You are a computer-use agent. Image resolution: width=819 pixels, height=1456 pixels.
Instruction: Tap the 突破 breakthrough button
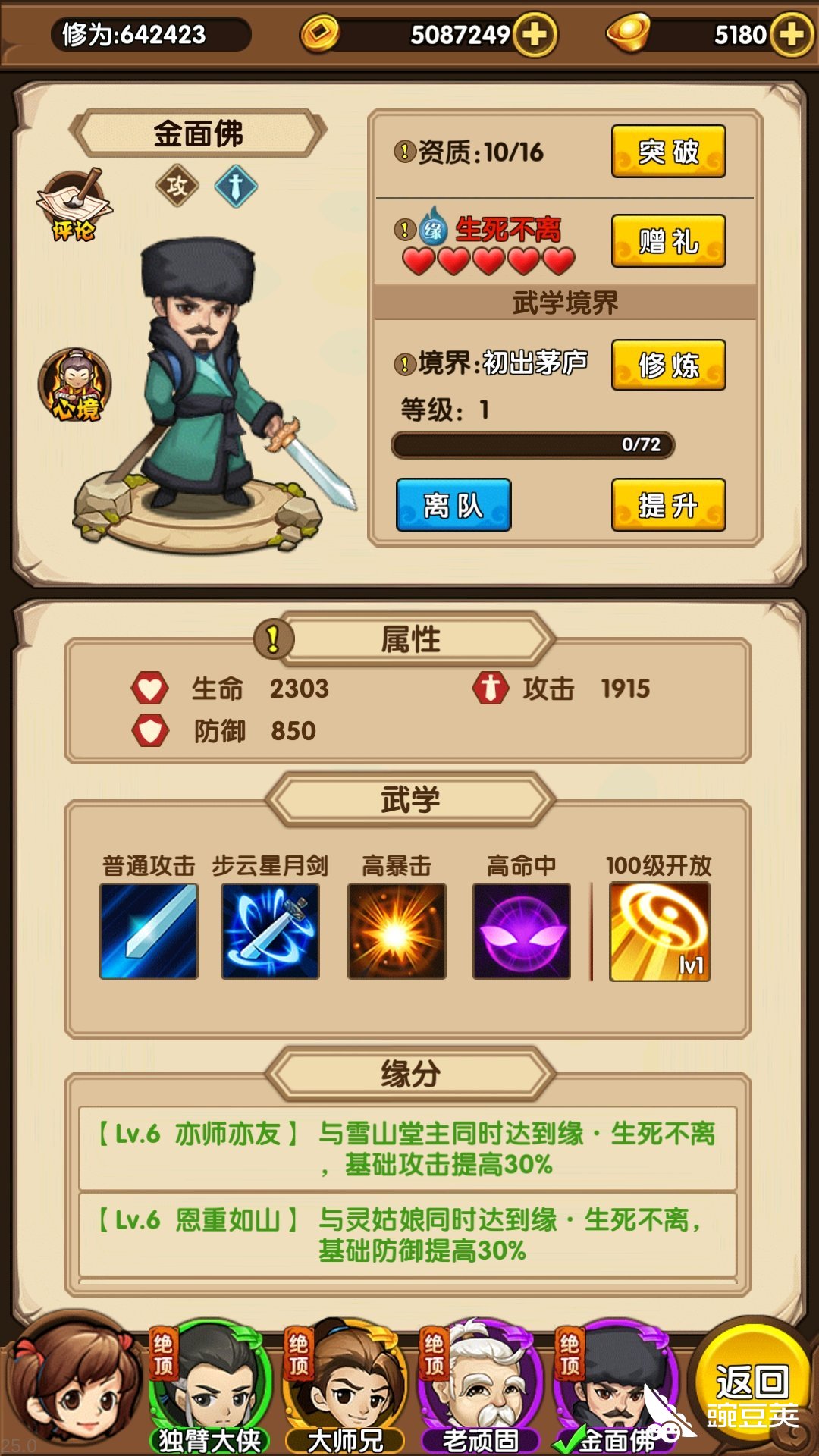point(668,152)
